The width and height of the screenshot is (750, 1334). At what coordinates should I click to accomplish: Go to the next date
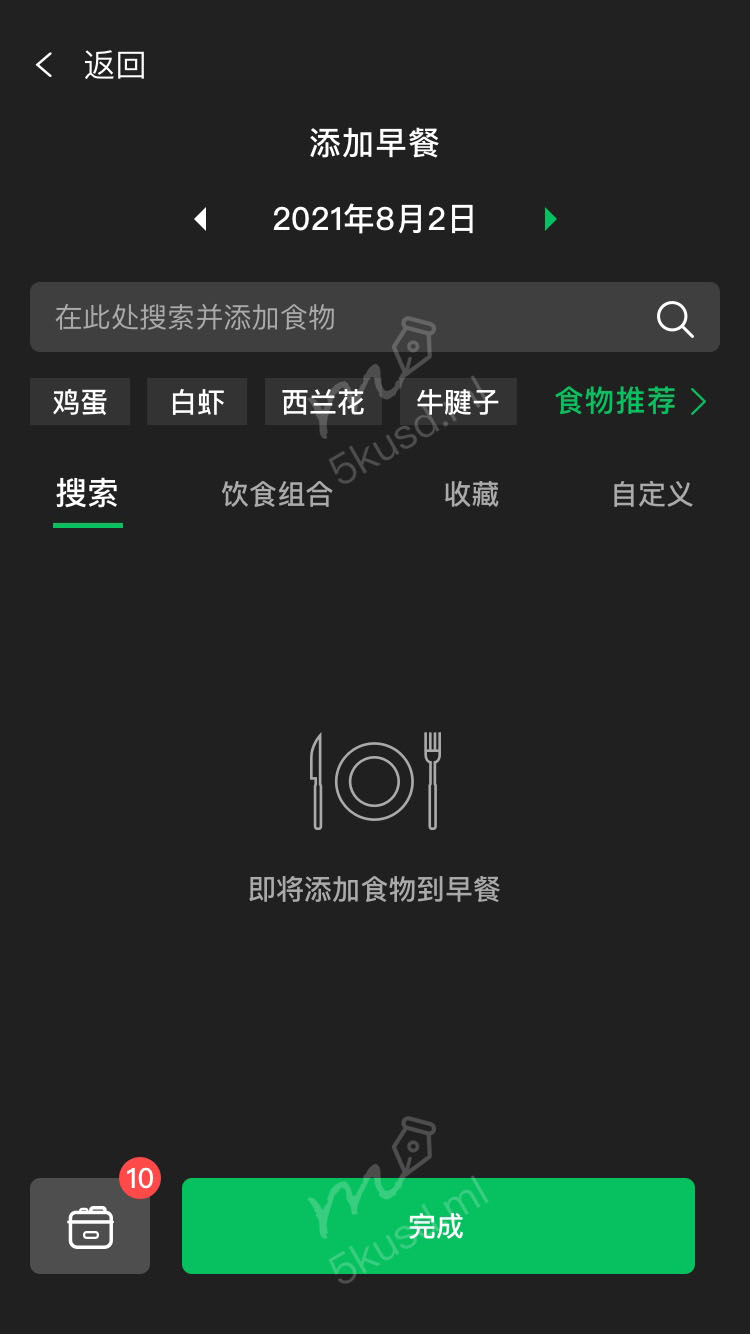[x=549, y=219]
